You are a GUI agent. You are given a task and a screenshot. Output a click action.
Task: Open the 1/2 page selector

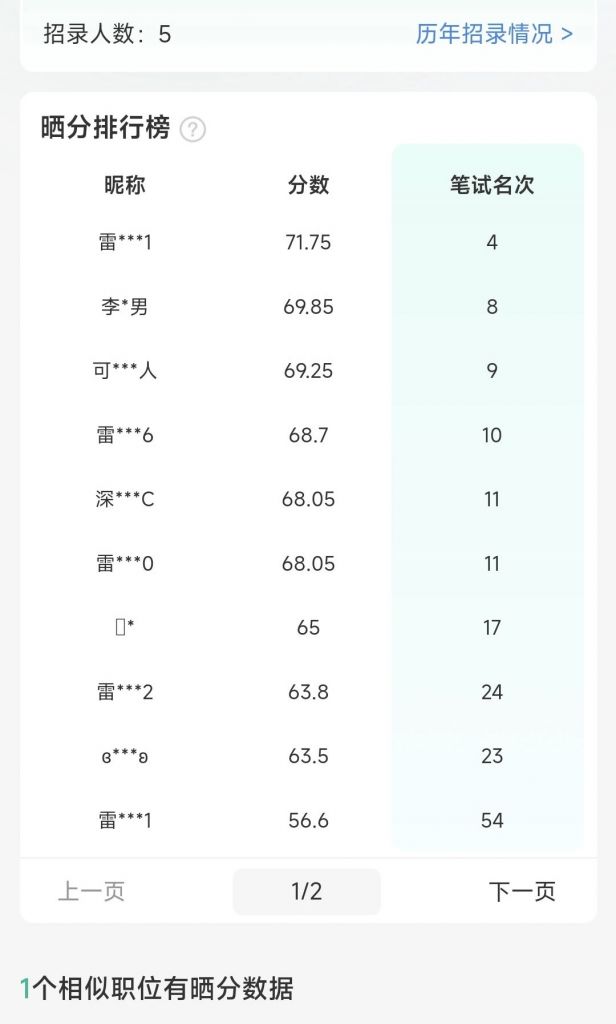(x=306, y=891)
